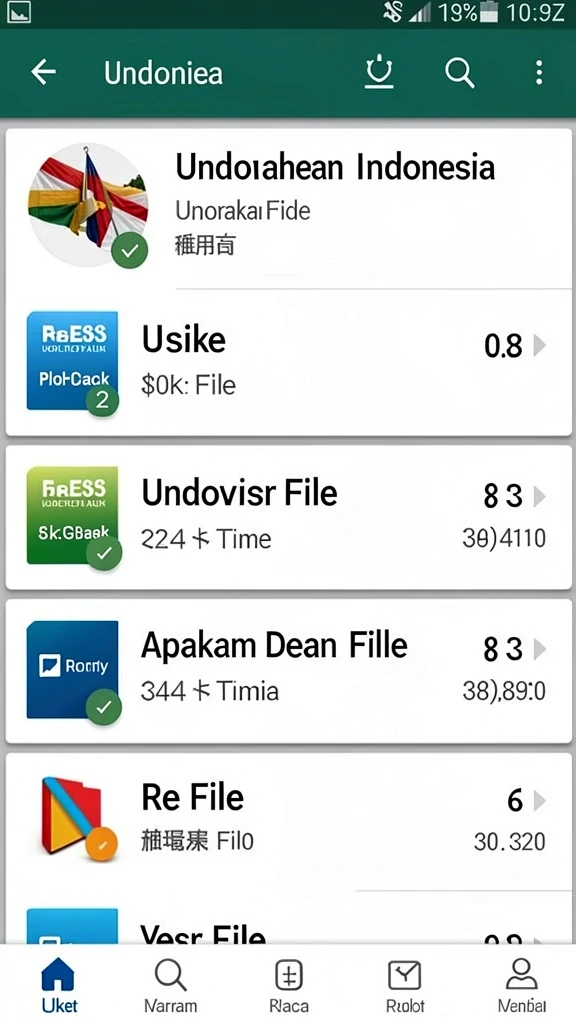This screenshot has height=1024, width=576.
Task: Open the Rıolot tab
Action: [405, 985]
